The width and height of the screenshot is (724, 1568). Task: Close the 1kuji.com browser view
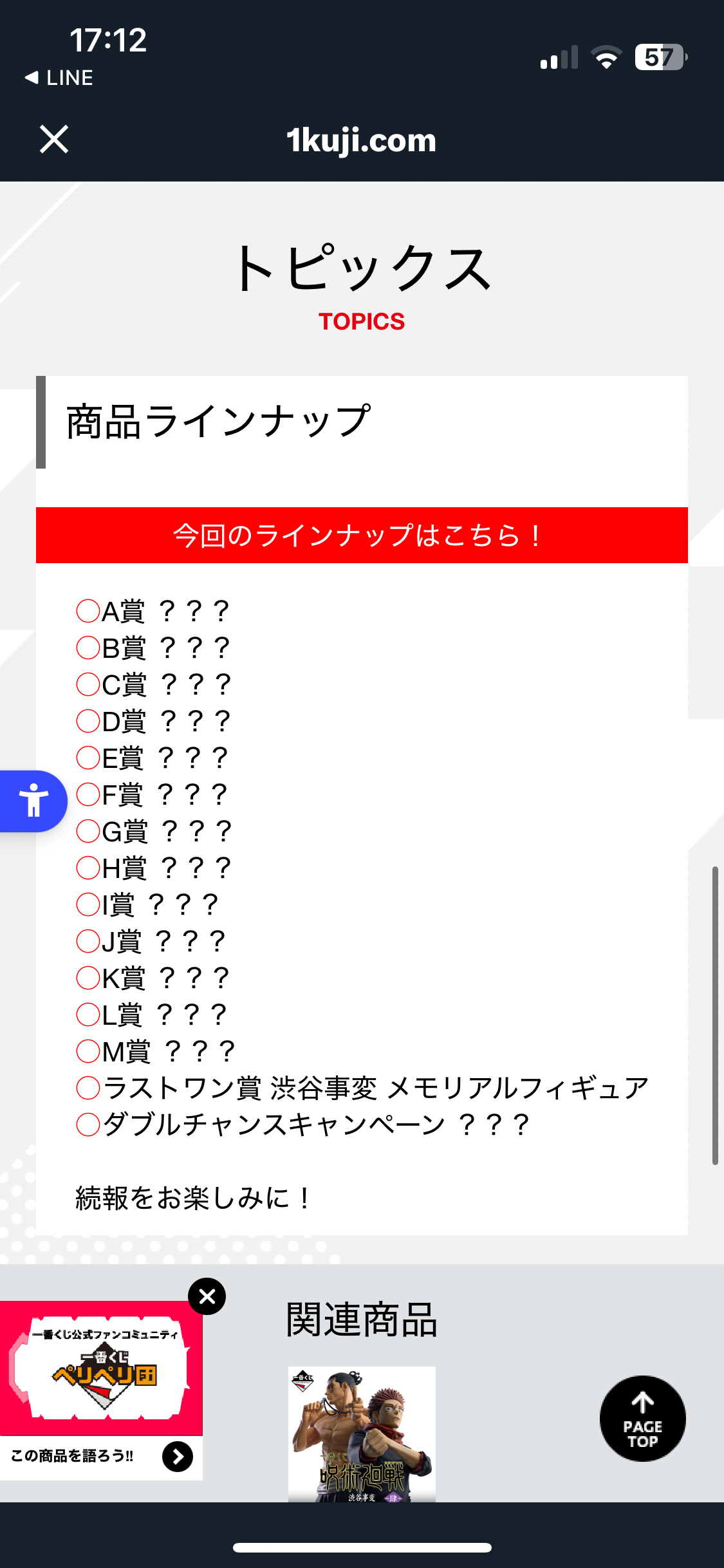pyautogui.click(x=54, y=139)
